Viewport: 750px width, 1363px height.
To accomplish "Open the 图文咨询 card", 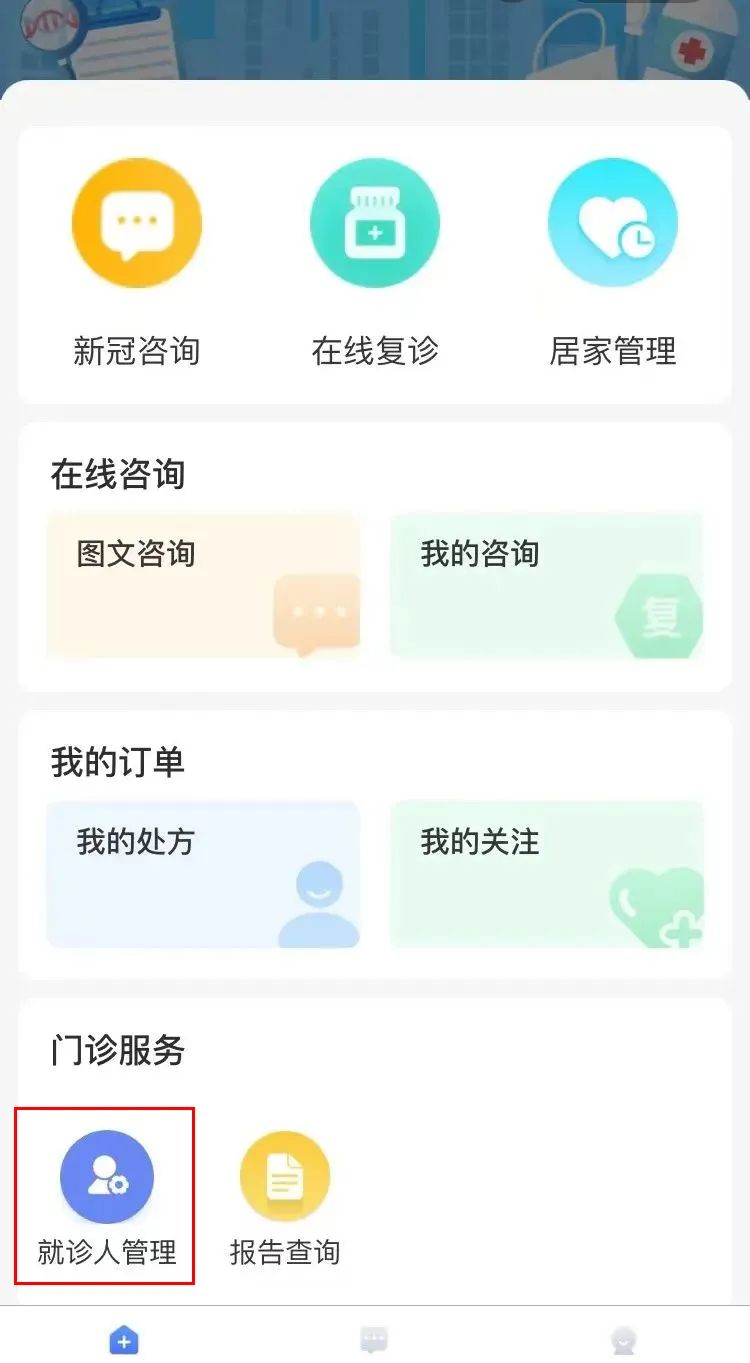I will [x=203, y=586].
